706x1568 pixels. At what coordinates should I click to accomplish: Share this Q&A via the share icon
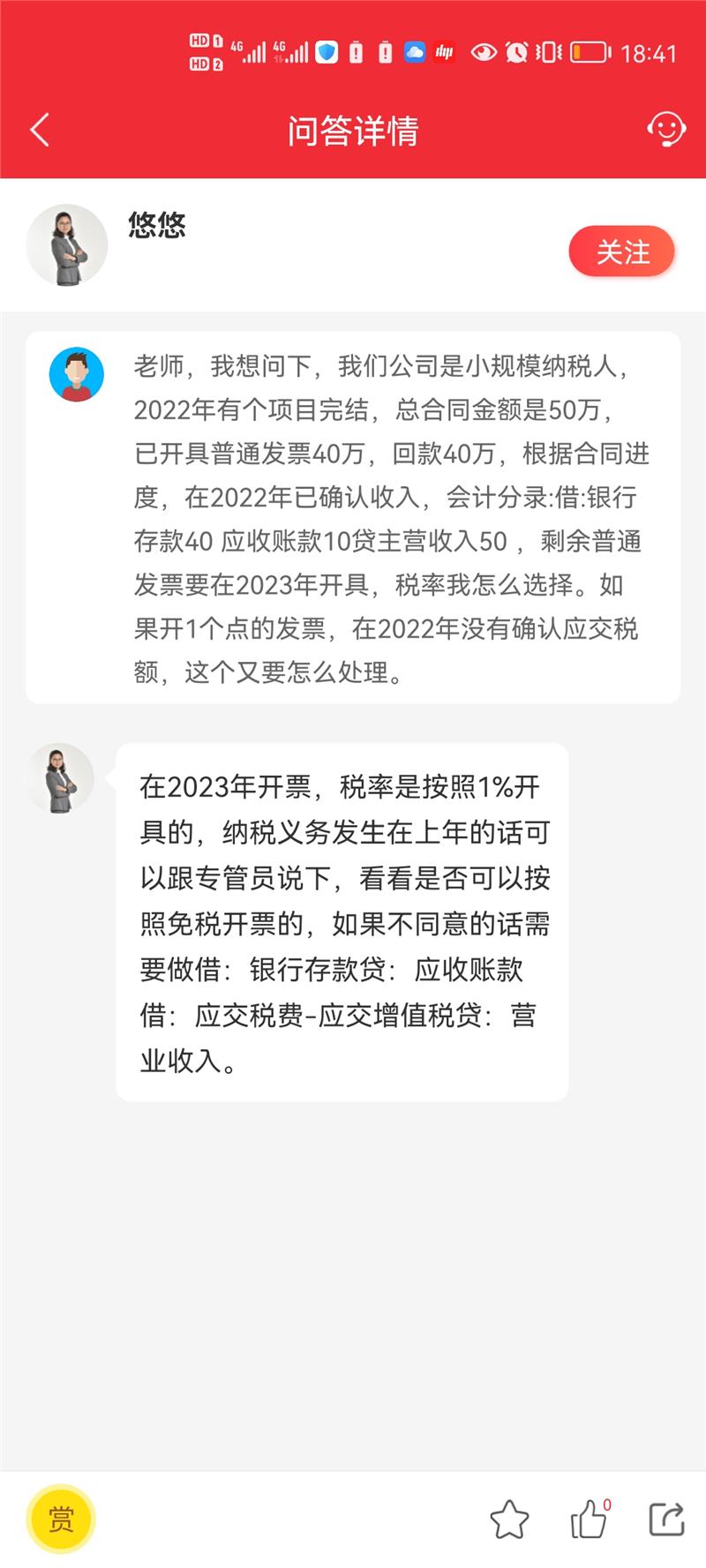coord(666,1519)
